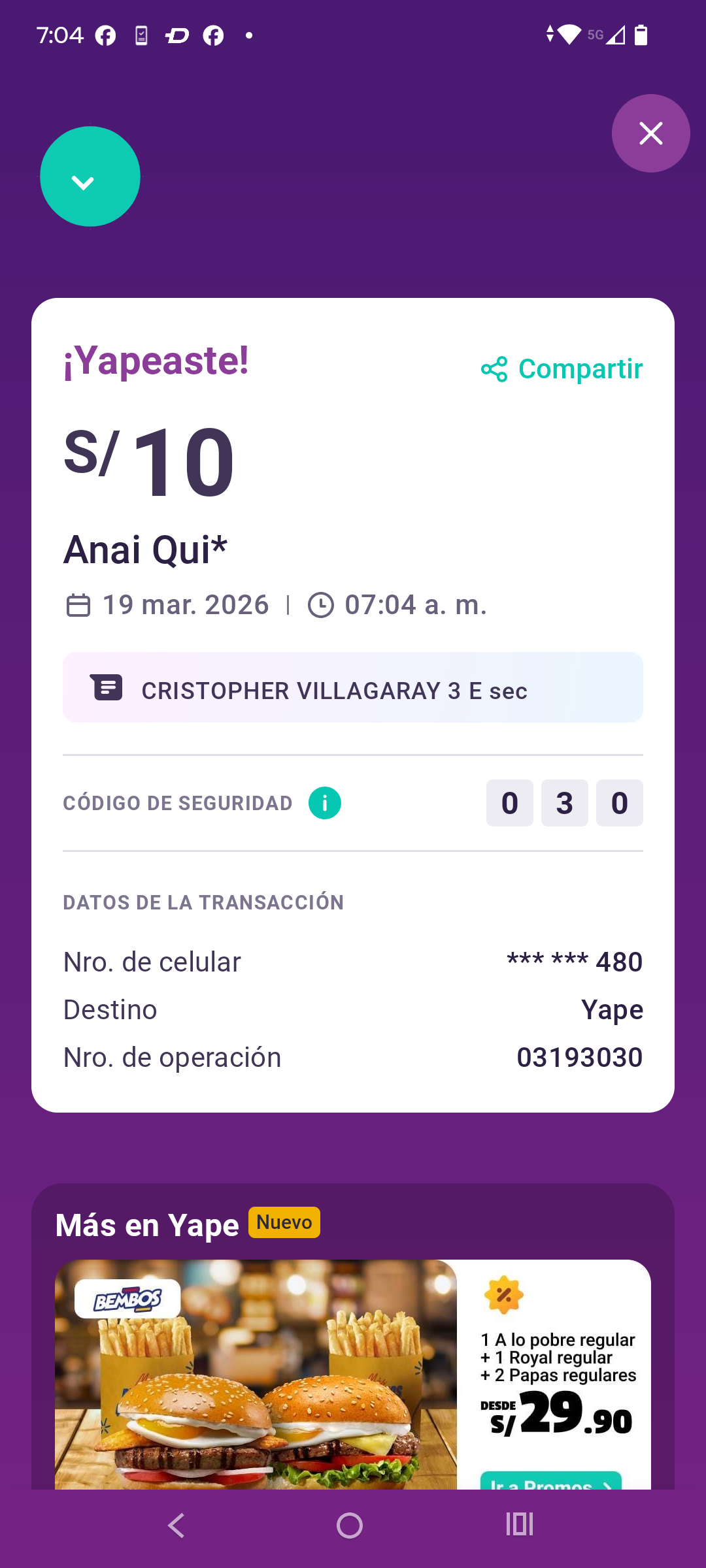Tap the teal down-arrow circle button
706x1568 pixels.
(90, 176)
